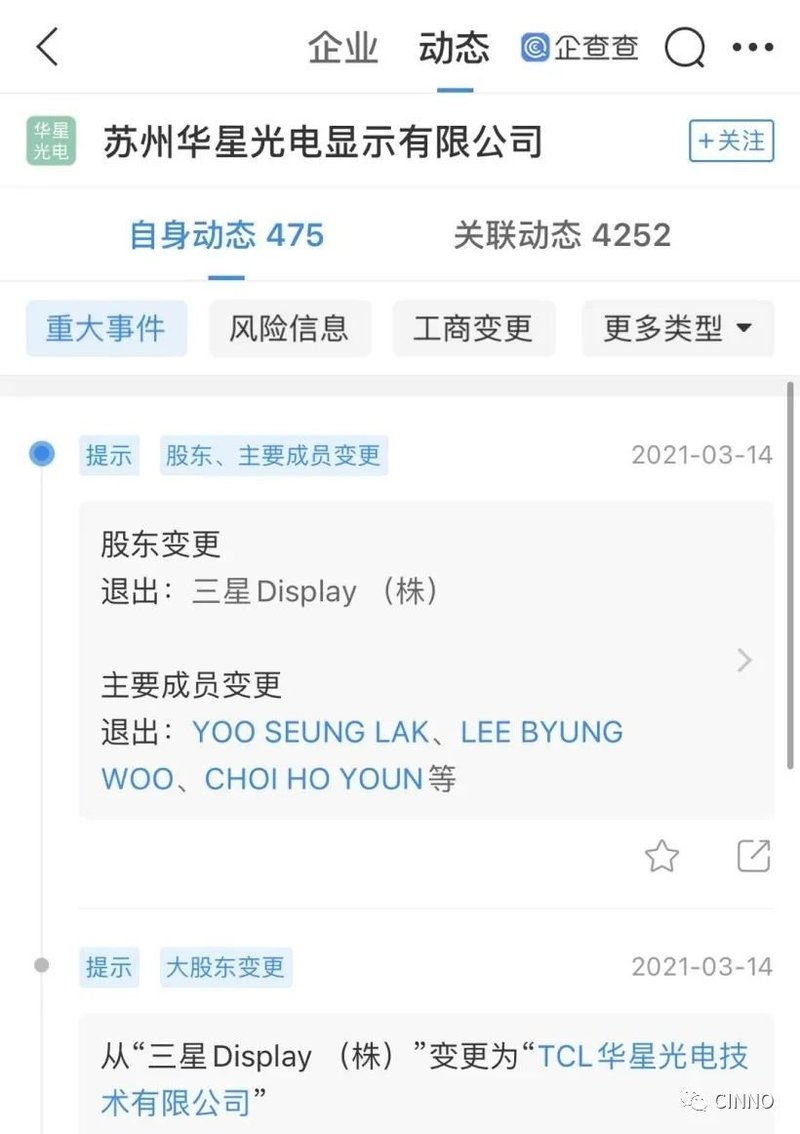Select the 风险信息 filter chip
Viewport: 800px width, 1134px height.
290,327
